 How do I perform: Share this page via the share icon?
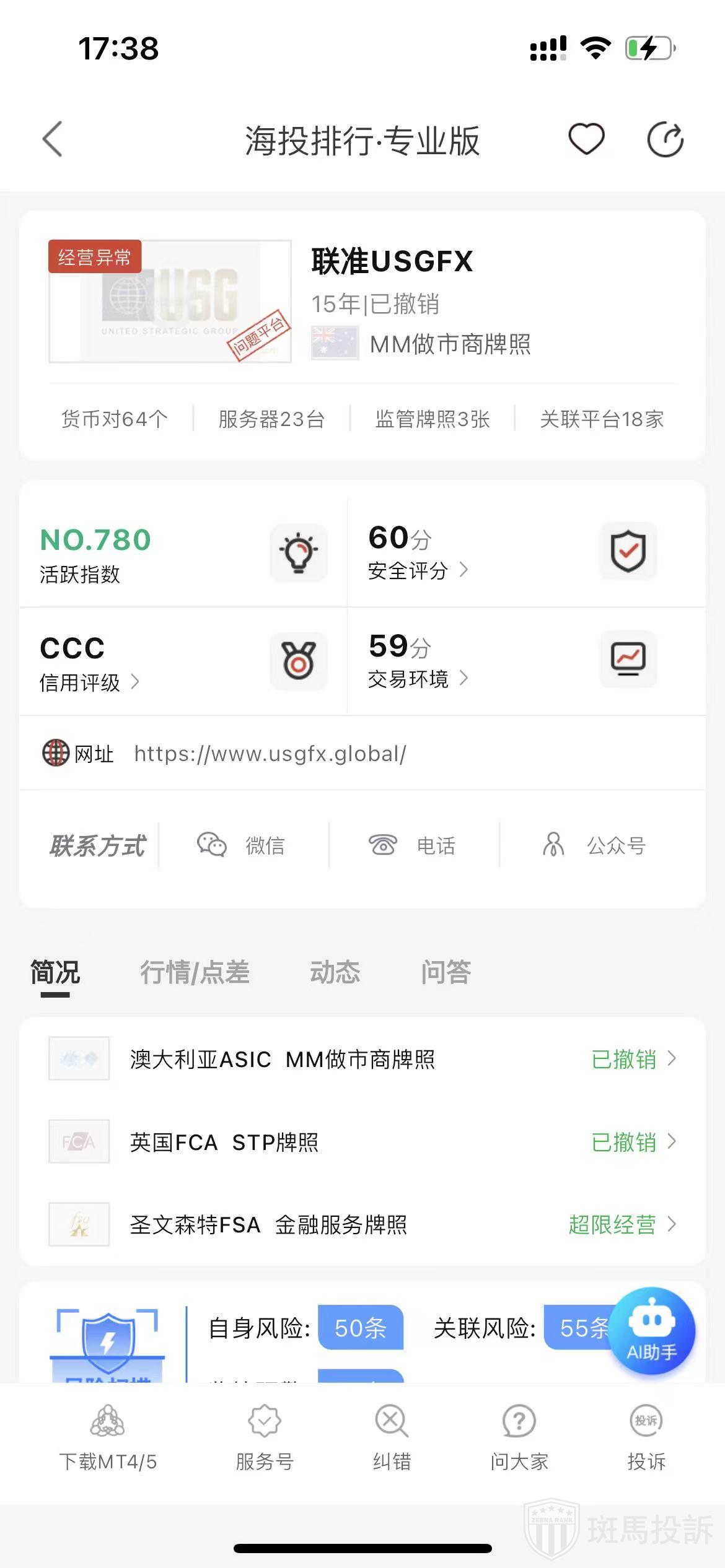(x=665, y=140)
